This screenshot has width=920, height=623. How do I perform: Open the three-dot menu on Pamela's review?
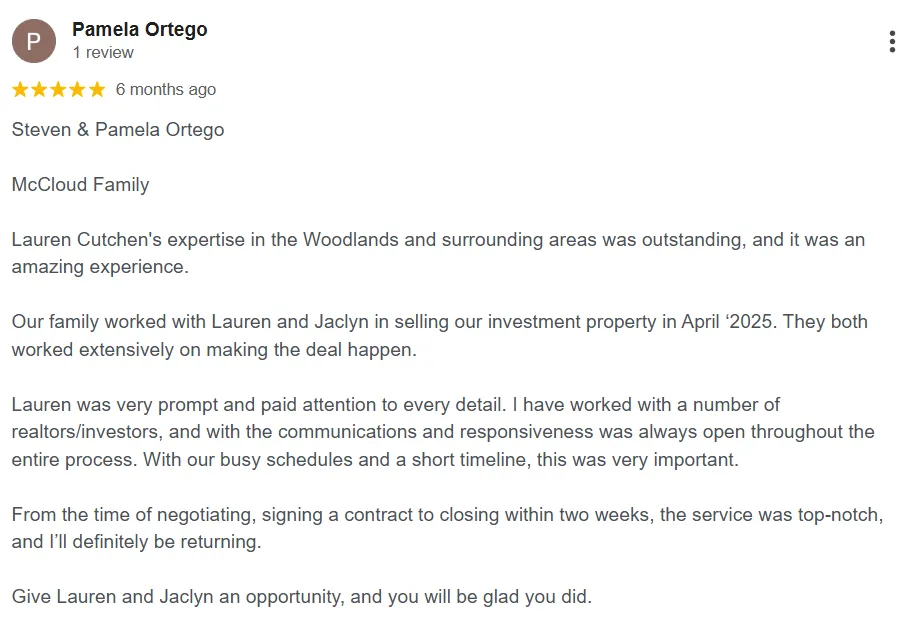pos(892,42)
